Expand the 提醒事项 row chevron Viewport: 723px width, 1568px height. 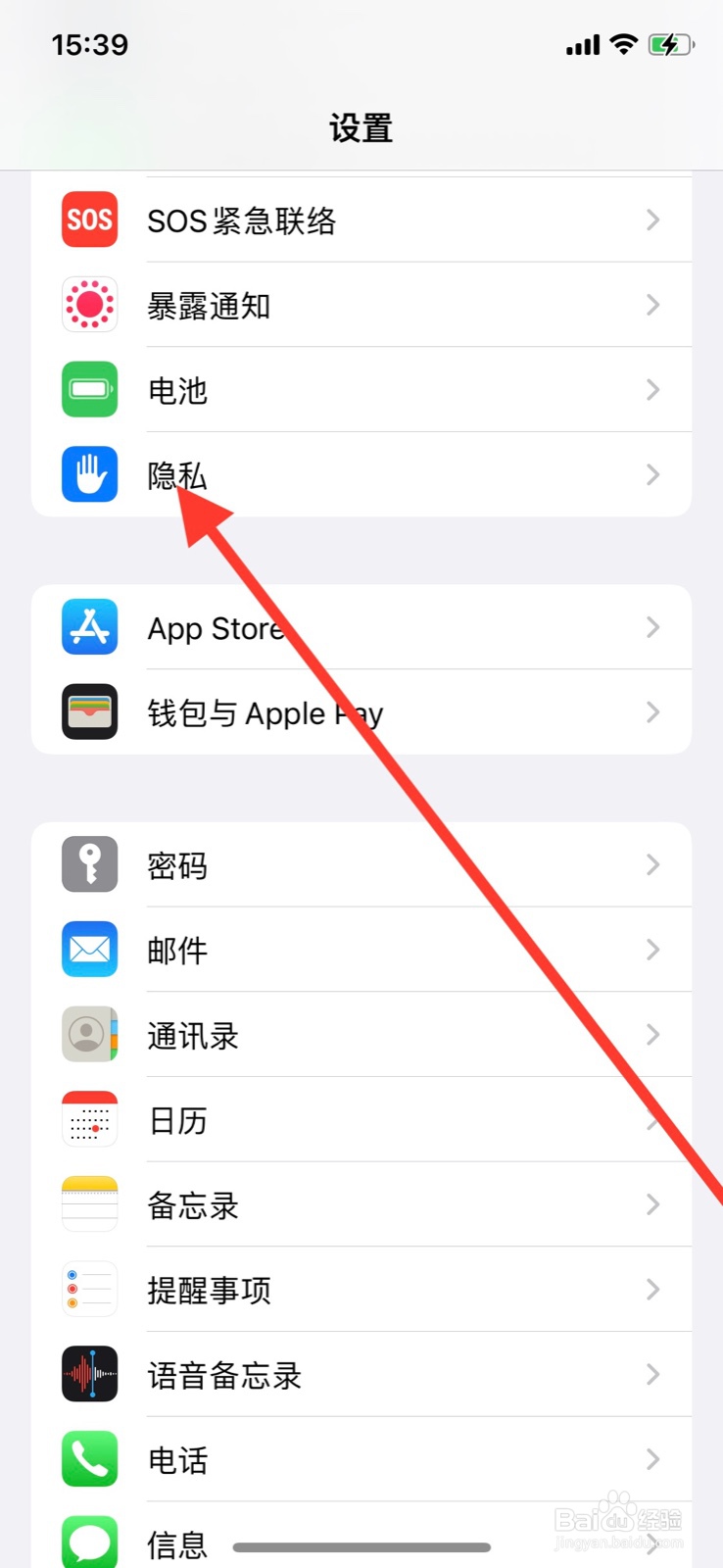pyautogui.click(x=652, y=1290)
